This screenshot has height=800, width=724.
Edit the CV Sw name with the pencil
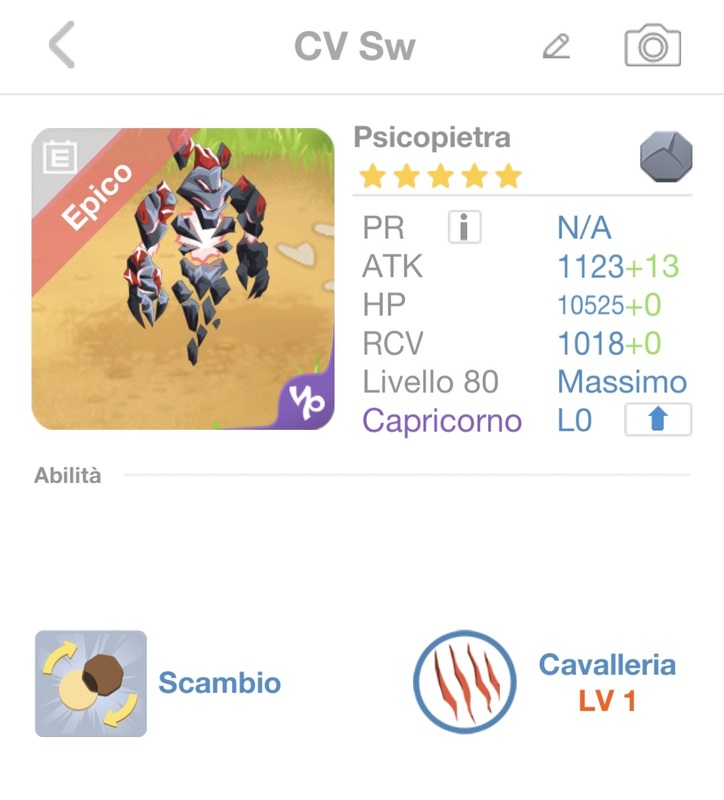[x=556, y=46]
